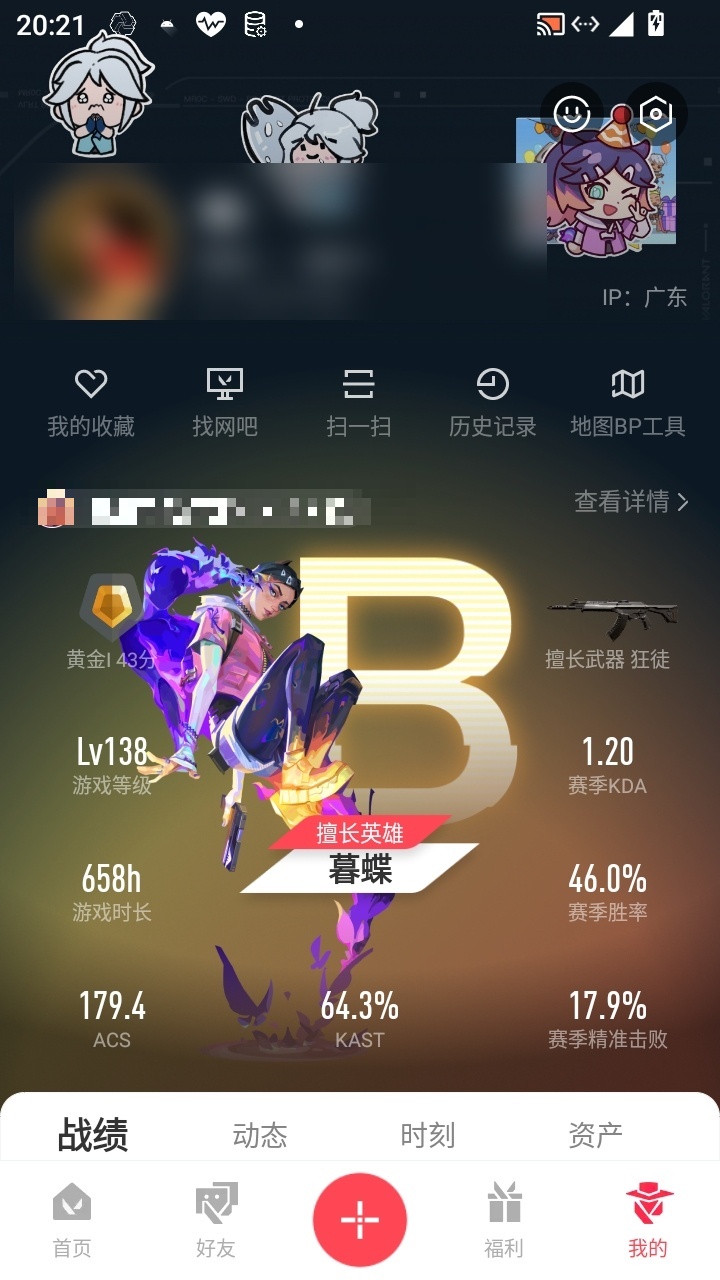The image size is (720, 1280).
Task: Launch the 扫一扫 scanner
Action: tap(359, 402)
